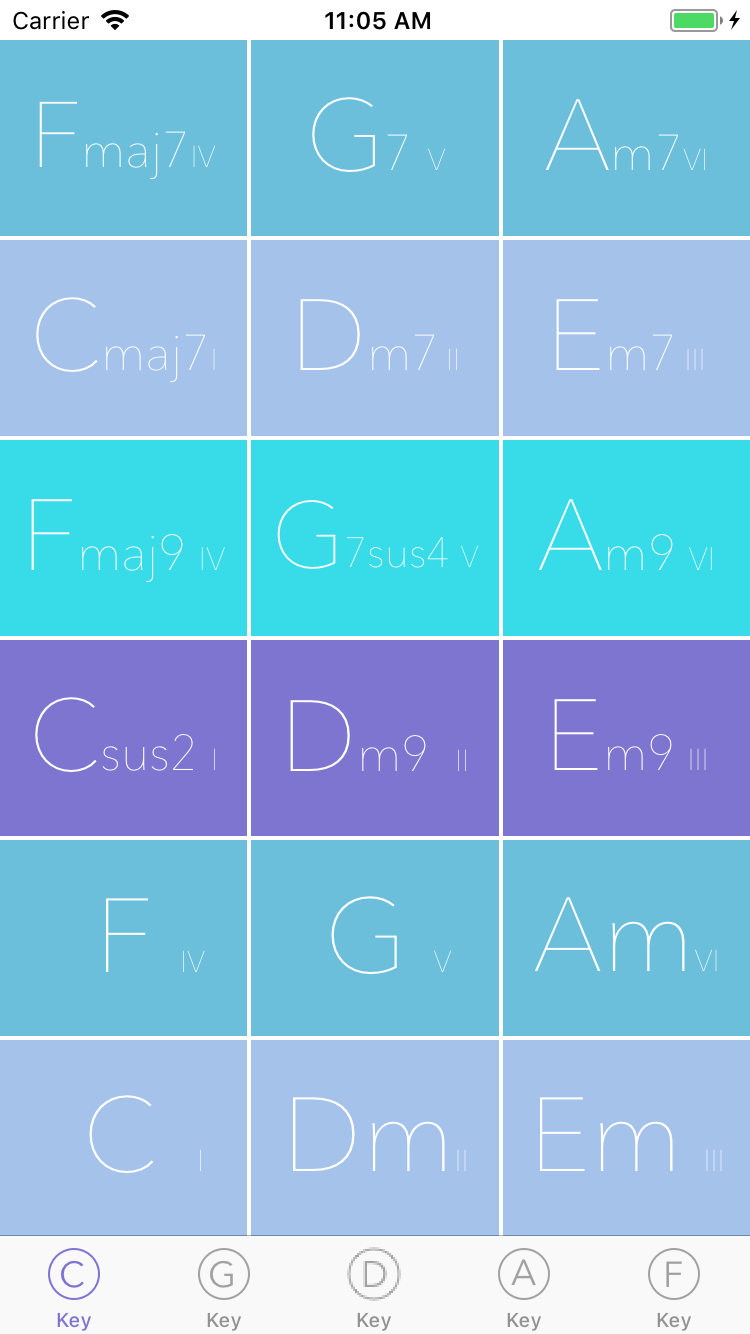750x1334 pixels.
Task: Play the plain F IV chord
Action: tap(123, 938)
